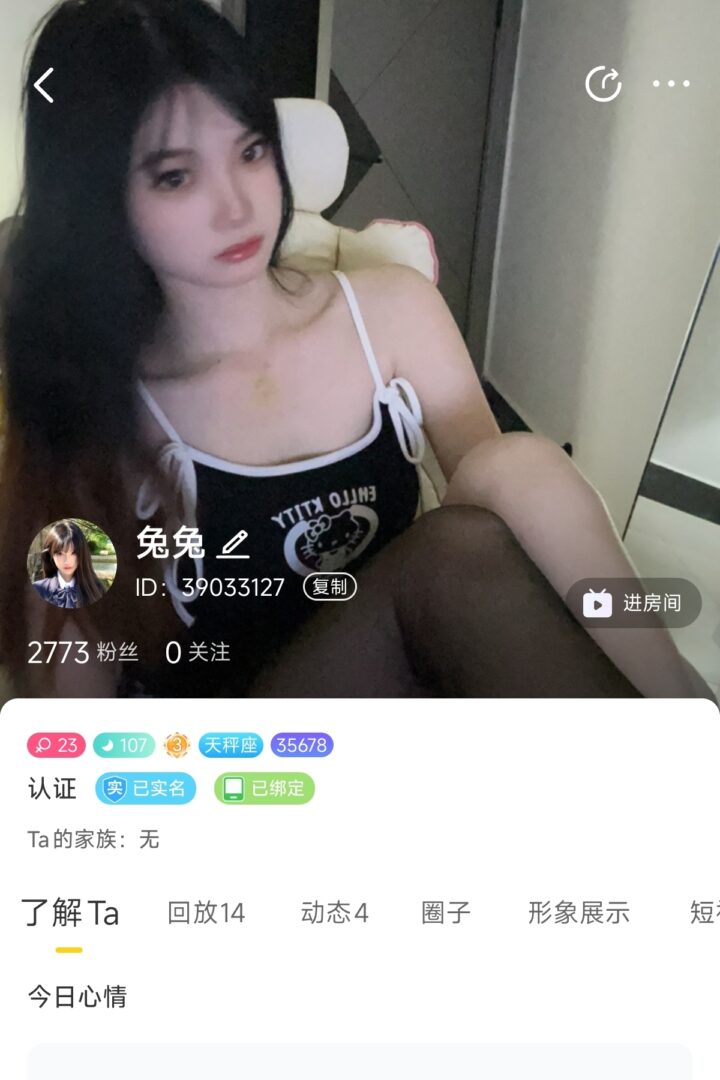This screenshot has height=1080, width=720.
Task: View the 0 关注 following list
Action: 197,653
